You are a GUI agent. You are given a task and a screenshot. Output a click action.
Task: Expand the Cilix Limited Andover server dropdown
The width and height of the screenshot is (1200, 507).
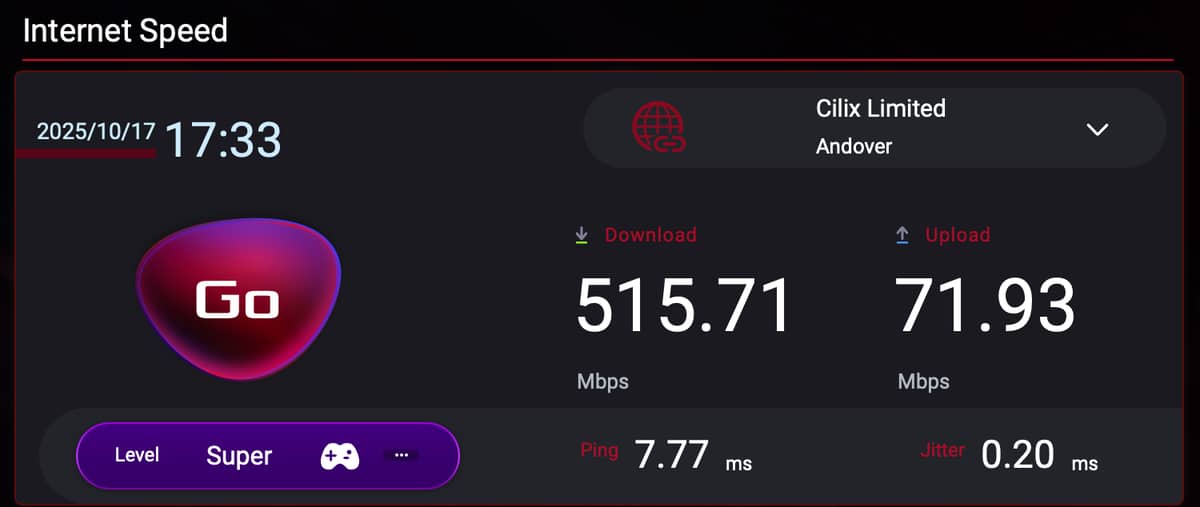coord(1097,130)
